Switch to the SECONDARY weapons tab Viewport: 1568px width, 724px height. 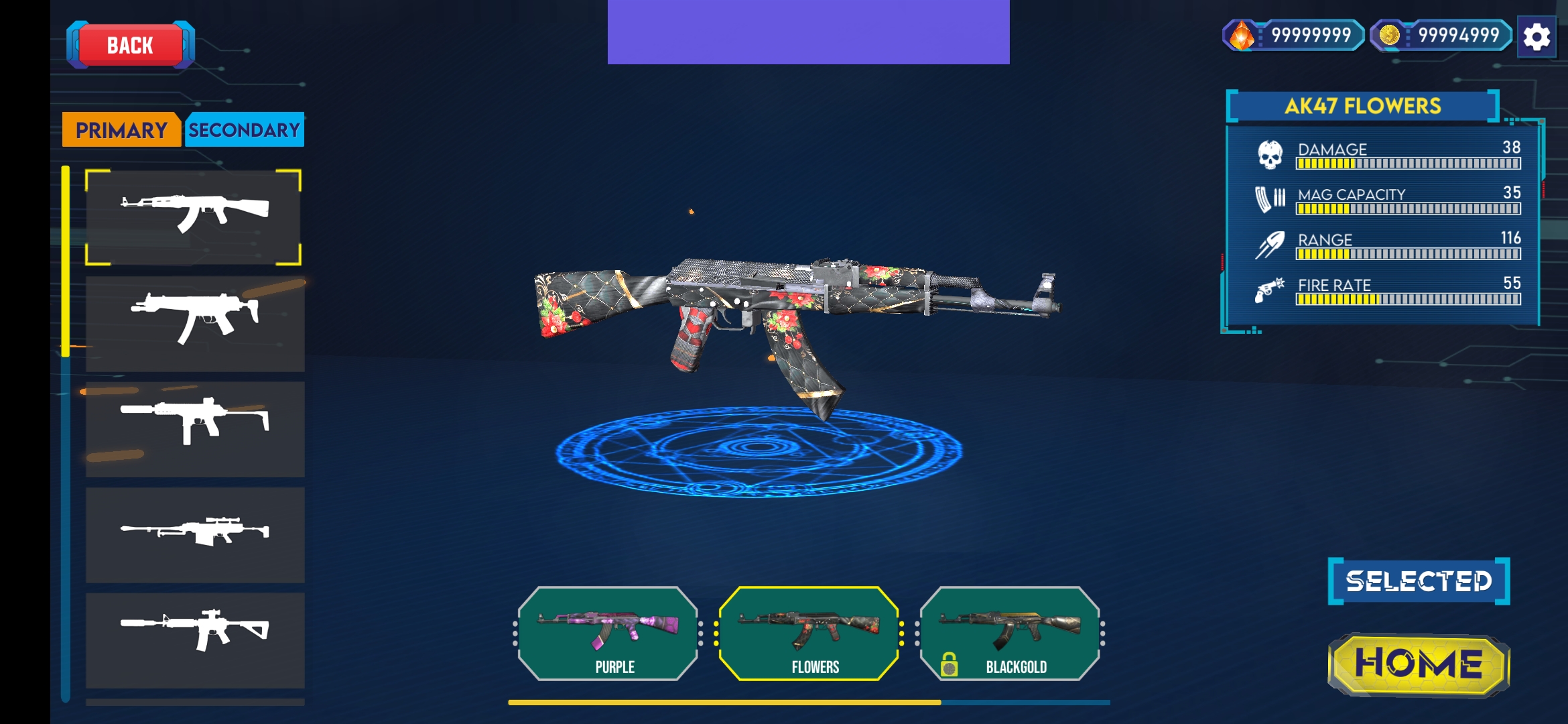tap(244, 129)
